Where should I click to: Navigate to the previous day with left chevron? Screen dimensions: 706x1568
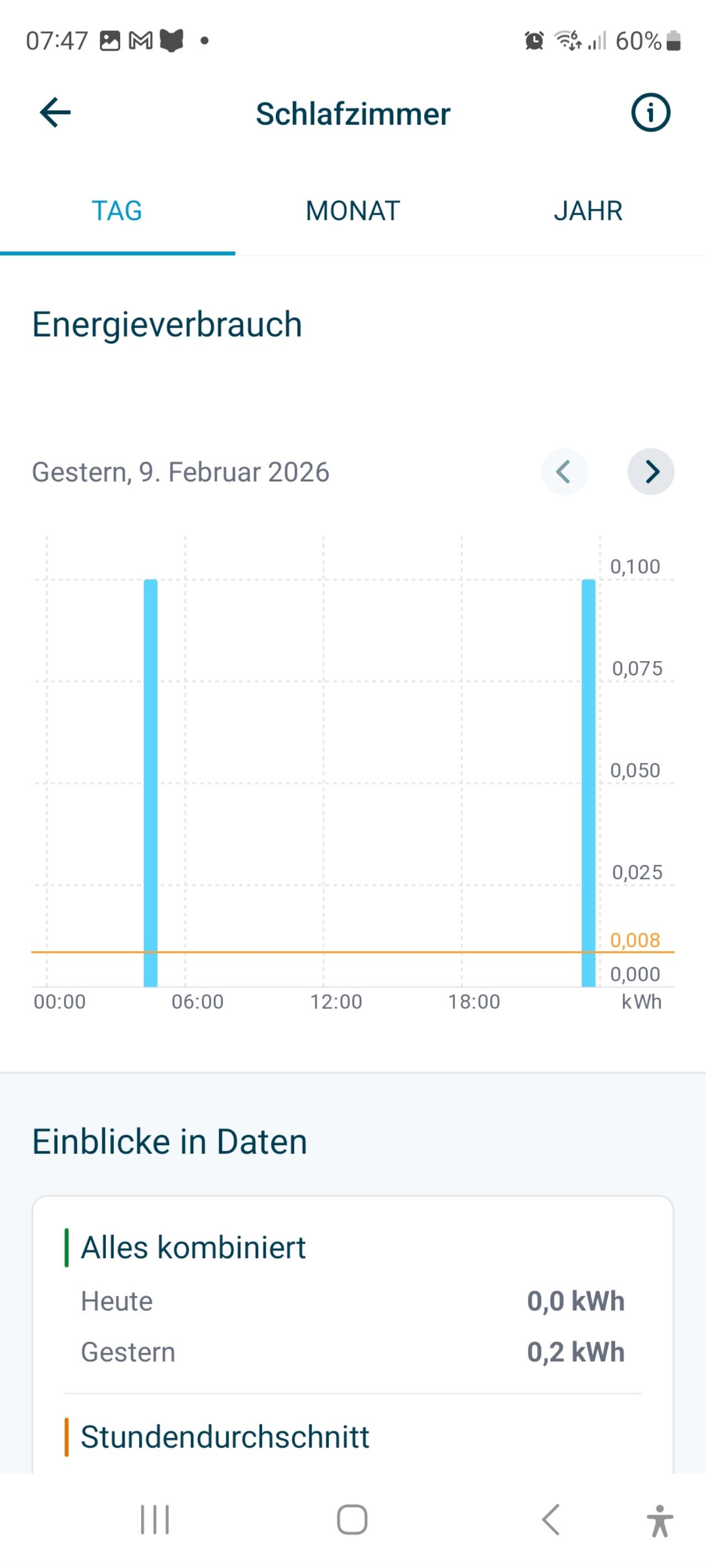click(564, 472)
